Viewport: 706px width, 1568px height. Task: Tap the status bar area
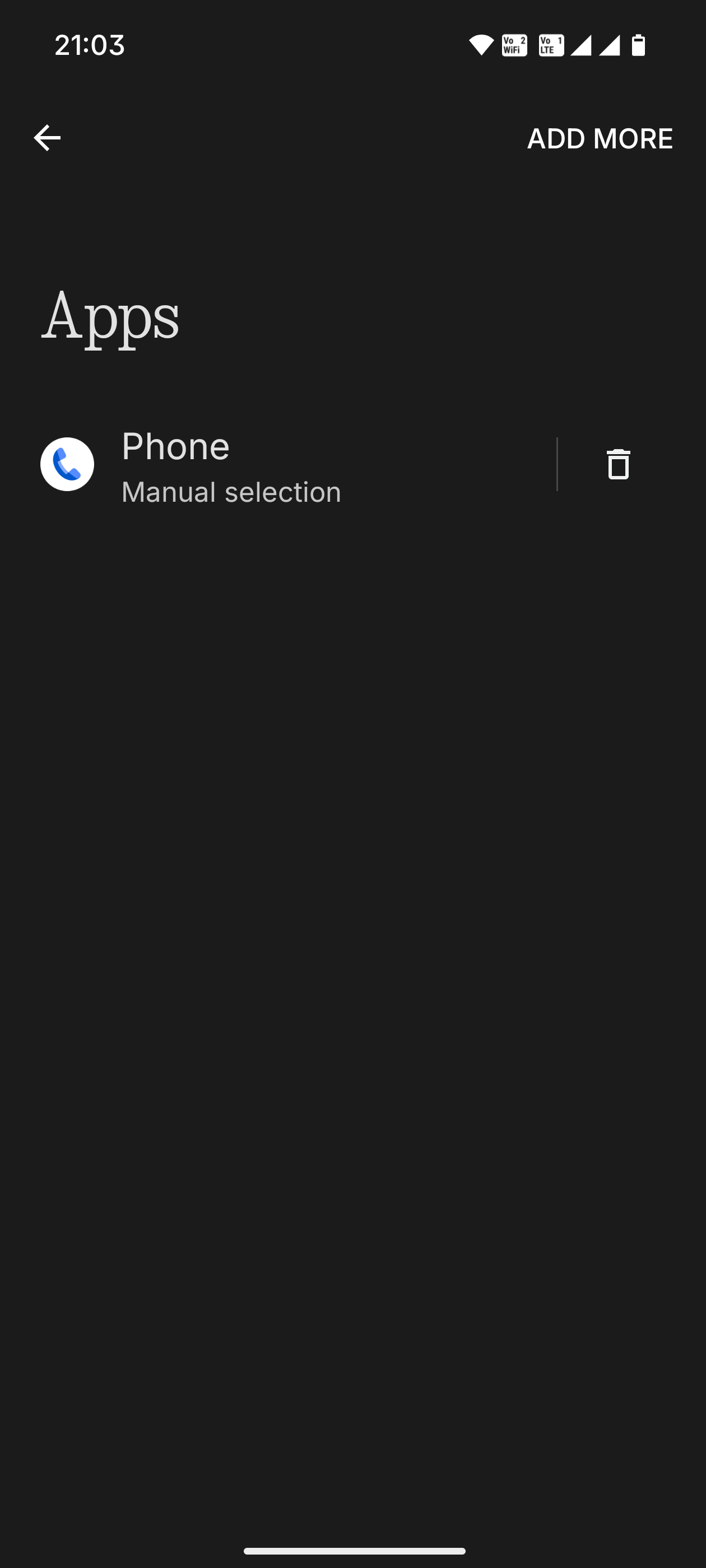[352, 44]
